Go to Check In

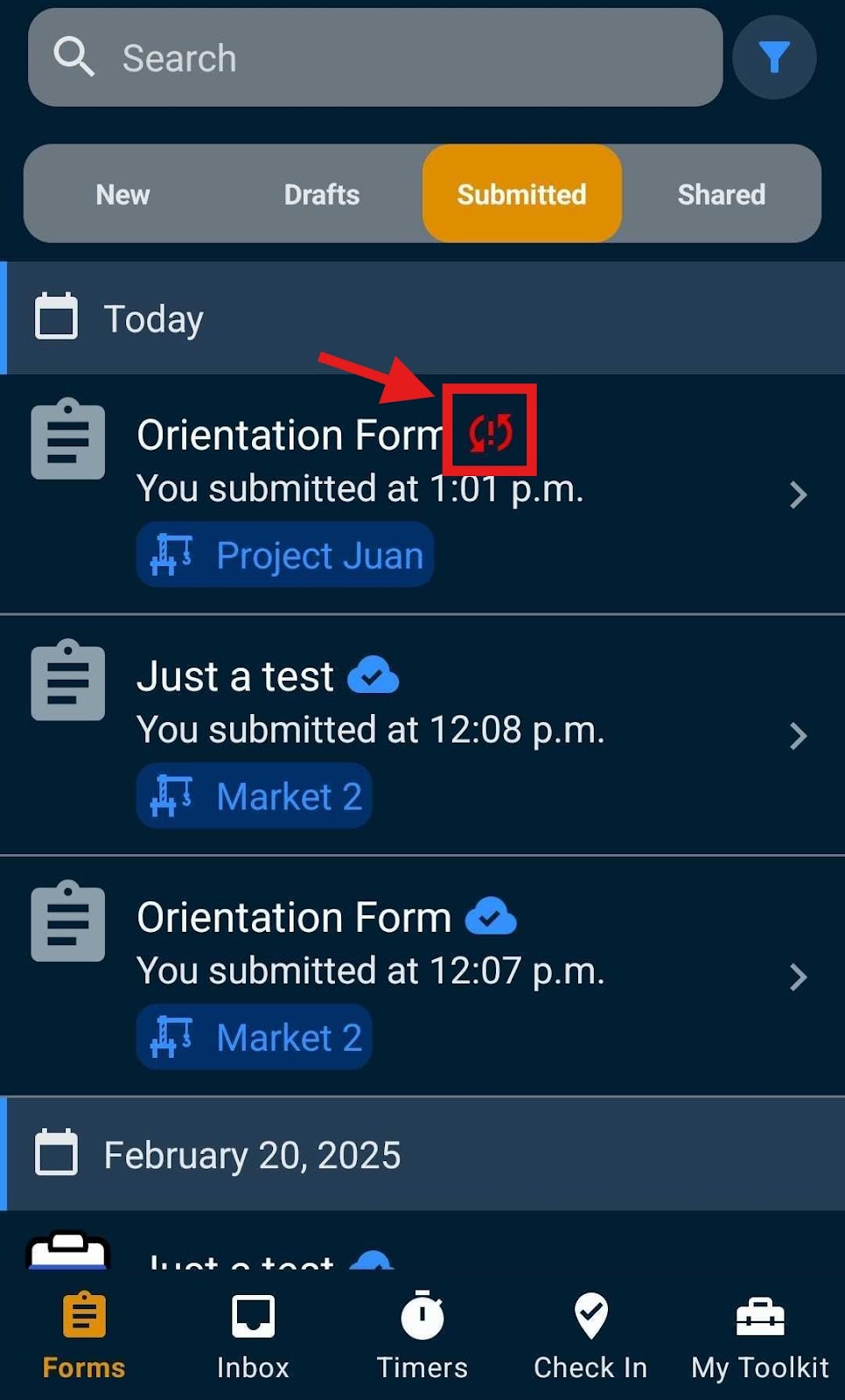[x=590, y=1335]
